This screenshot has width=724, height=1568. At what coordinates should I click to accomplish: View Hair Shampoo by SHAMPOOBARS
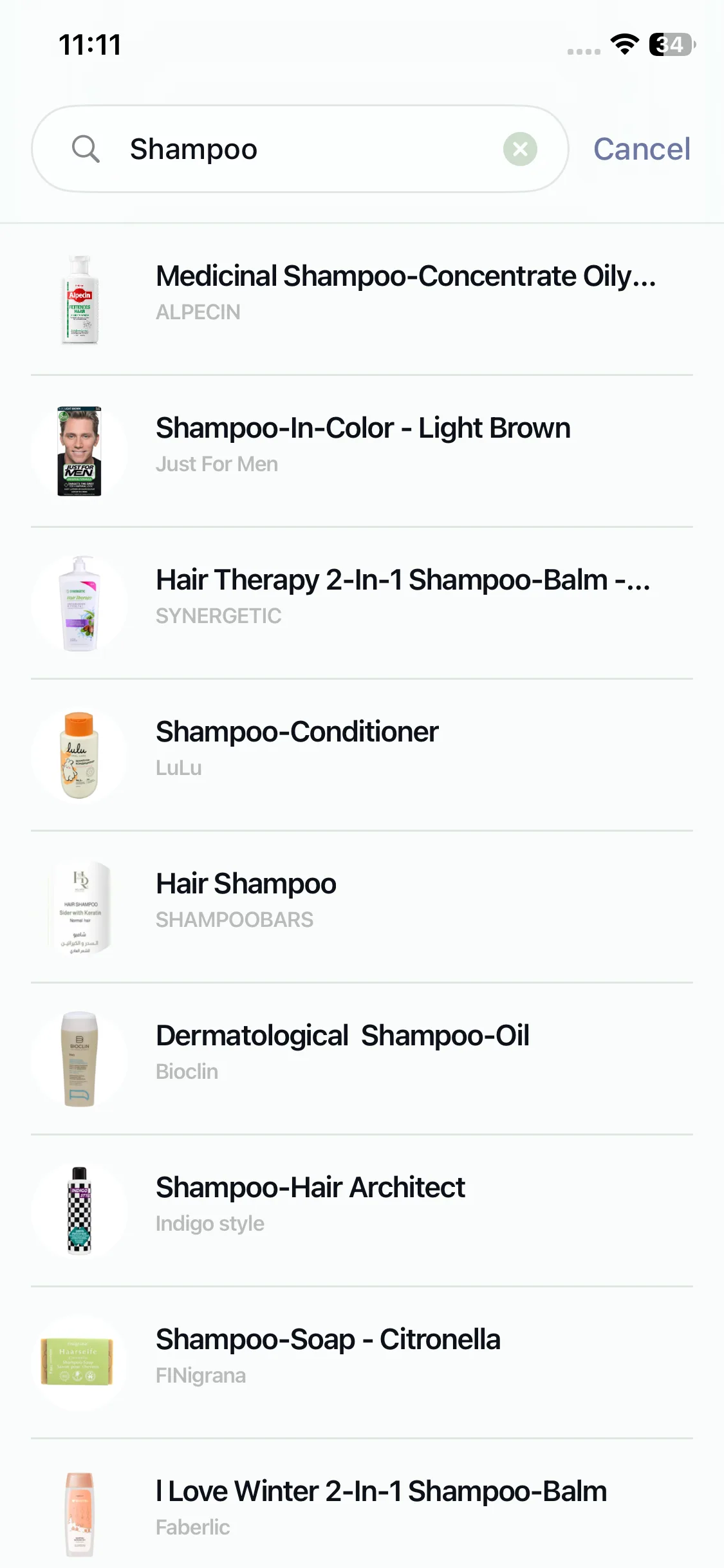(x=246, y=901)
